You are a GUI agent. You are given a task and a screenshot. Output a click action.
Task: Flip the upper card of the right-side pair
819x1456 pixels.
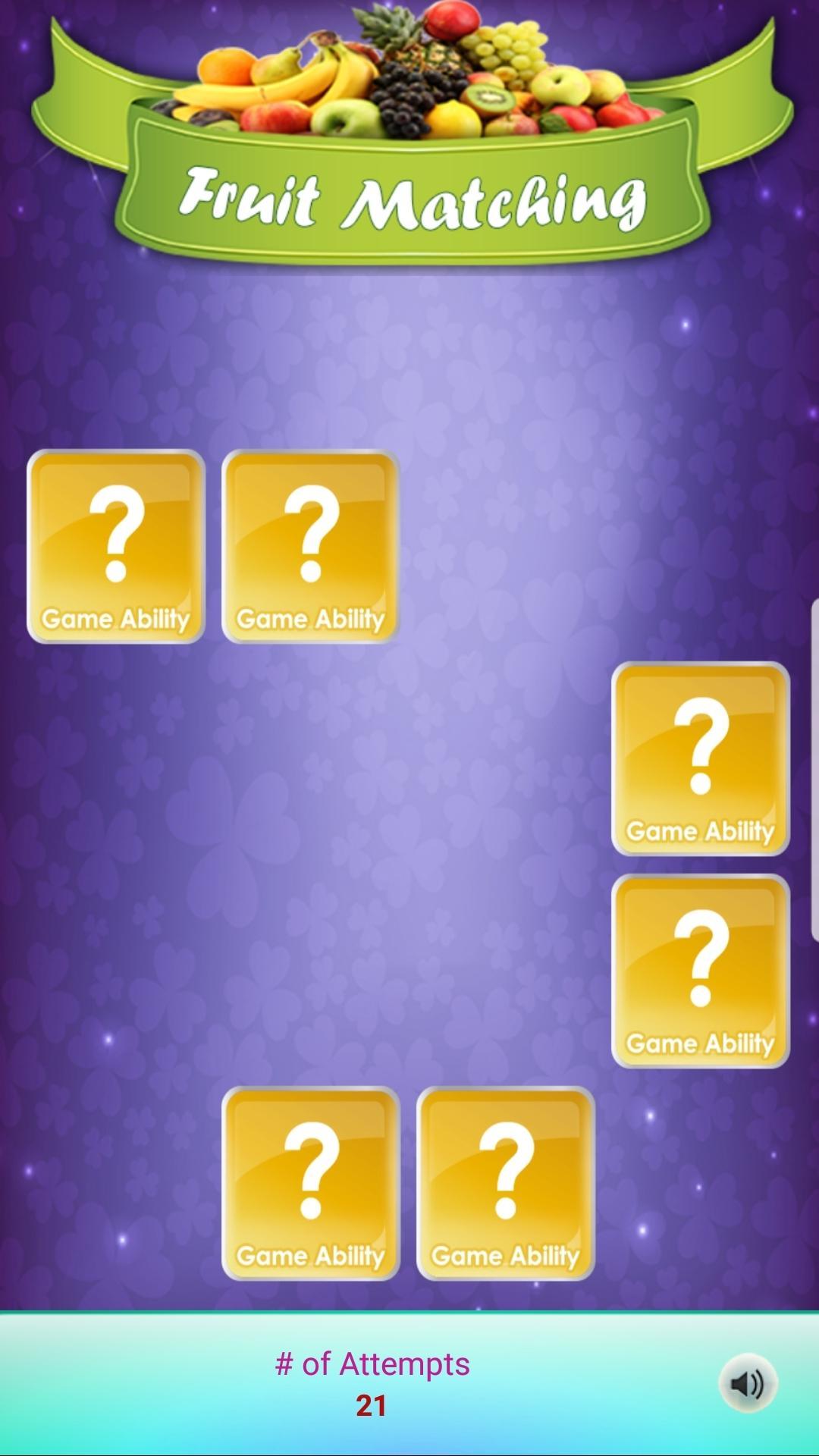click(701, 758)
